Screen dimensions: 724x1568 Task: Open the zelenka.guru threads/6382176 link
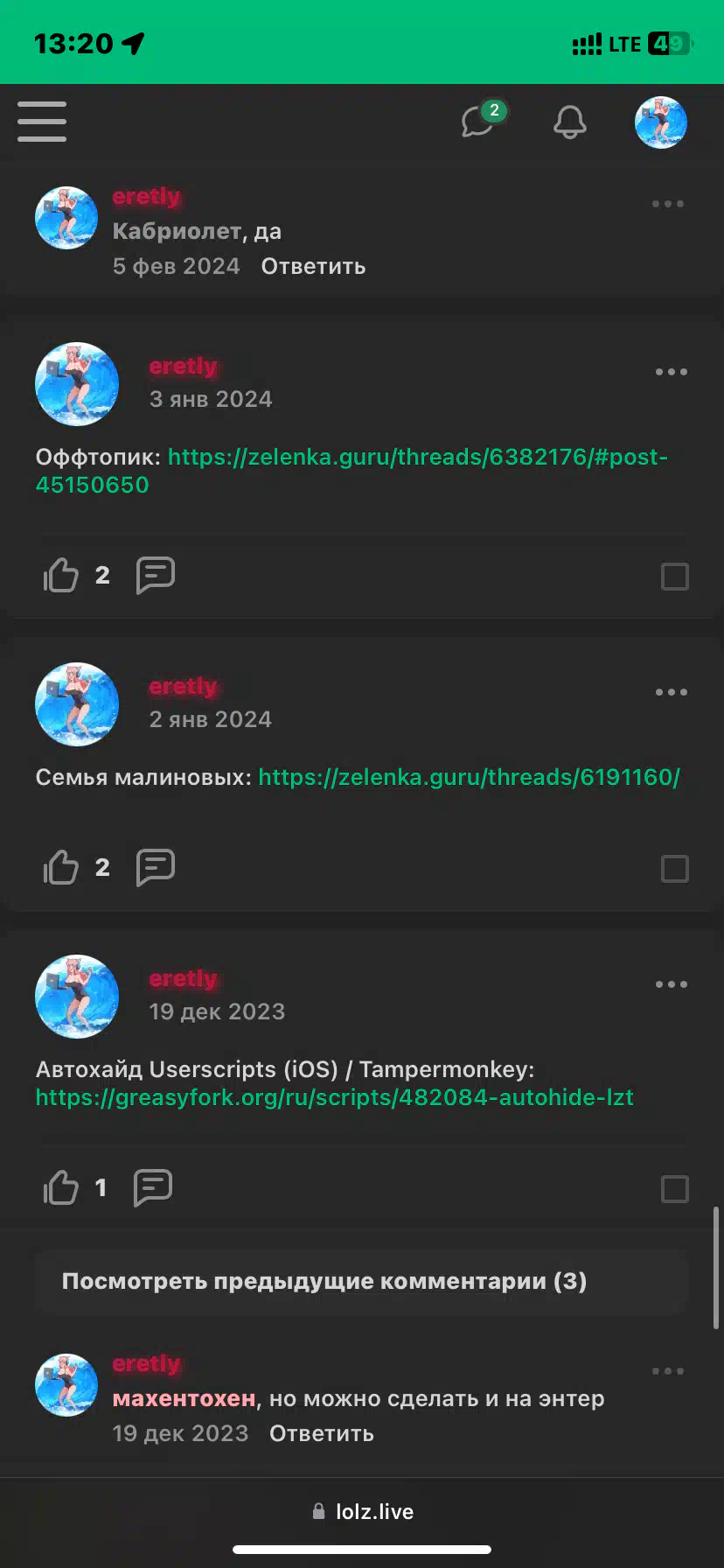coord(352,471)
